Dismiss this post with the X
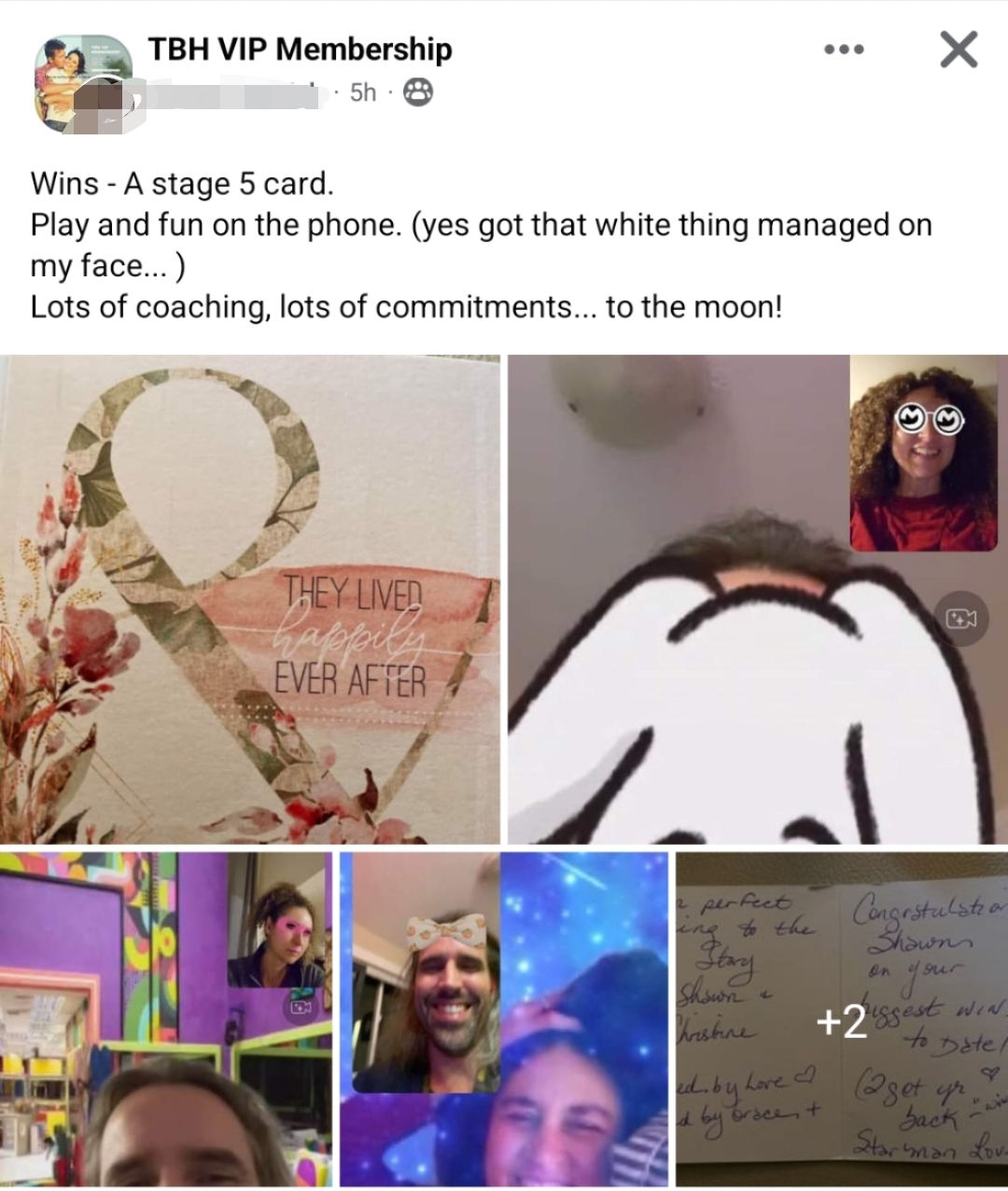 click(959, 49)
